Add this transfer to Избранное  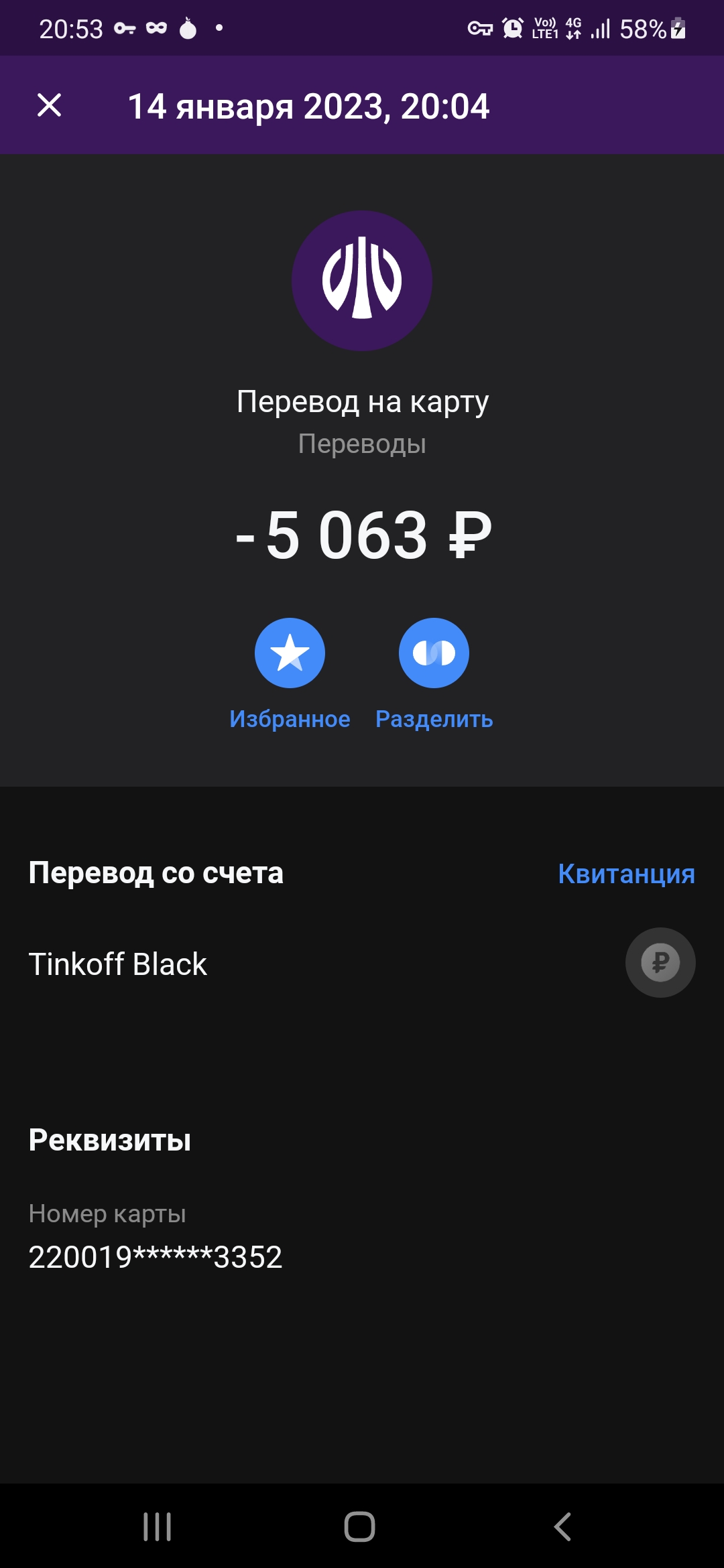[290, 653]
